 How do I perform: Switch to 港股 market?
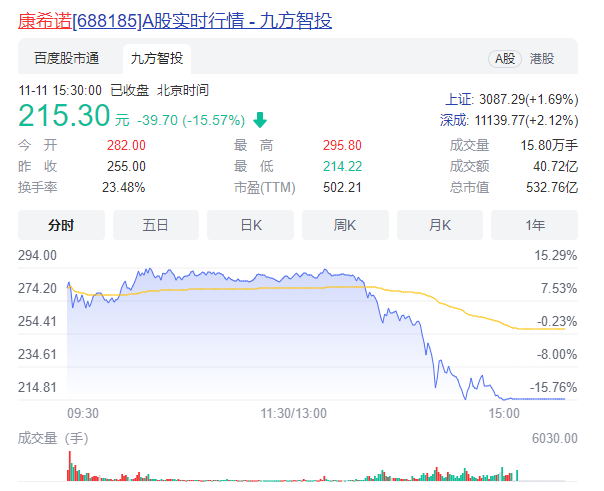(x=542, y=59)
